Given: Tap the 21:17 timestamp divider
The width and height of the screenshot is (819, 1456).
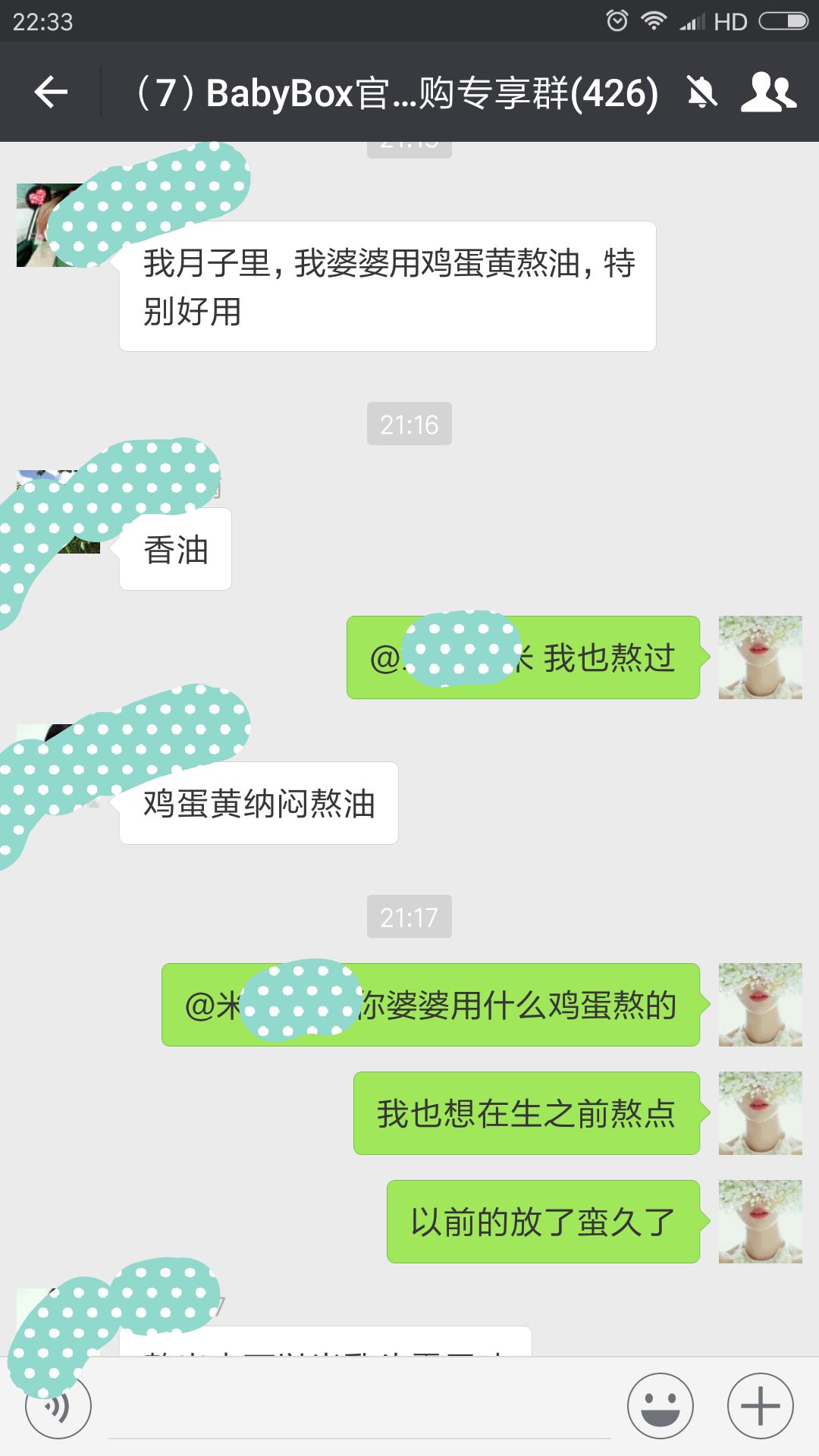Looking at the screenshot, I should pos(409,918).
